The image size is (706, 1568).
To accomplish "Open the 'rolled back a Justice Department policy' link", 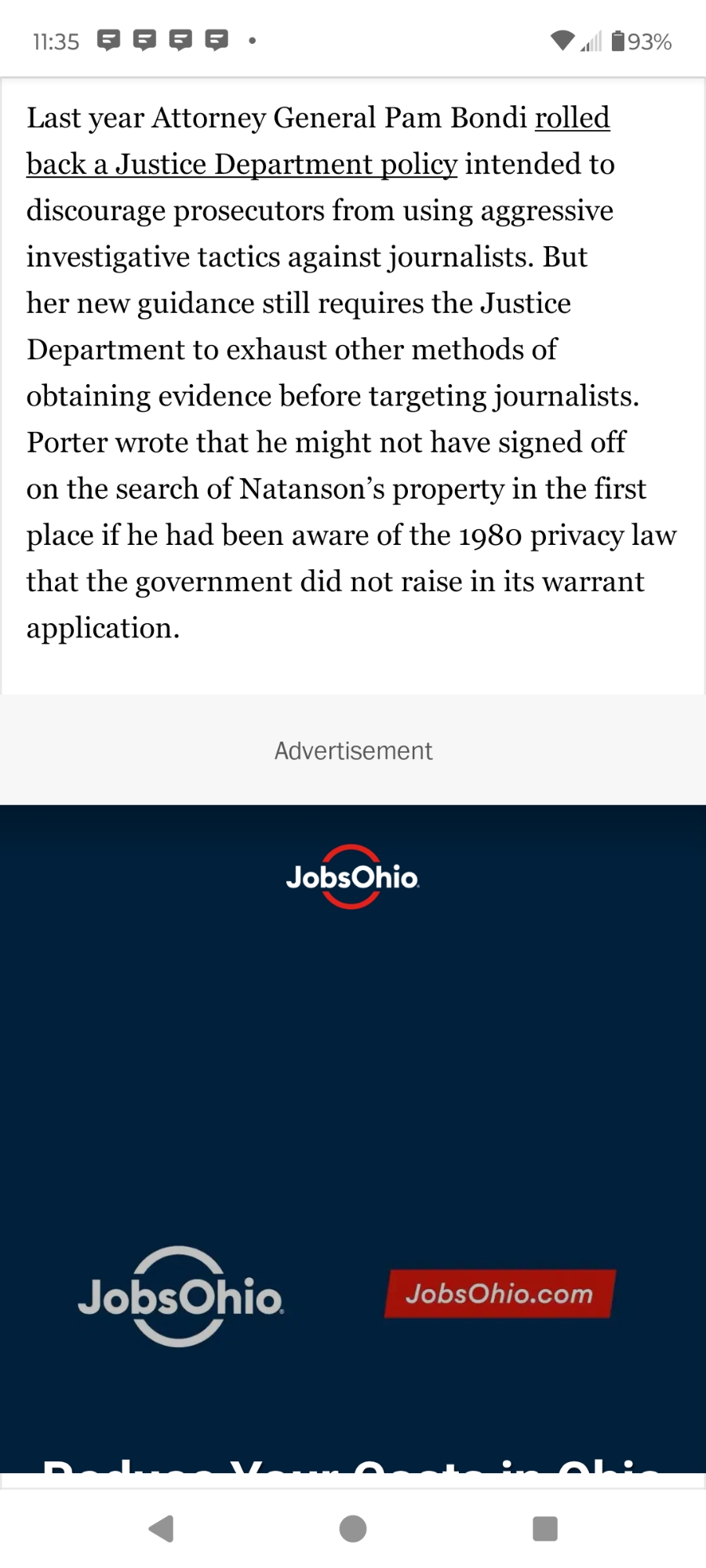I will (242, 165).
